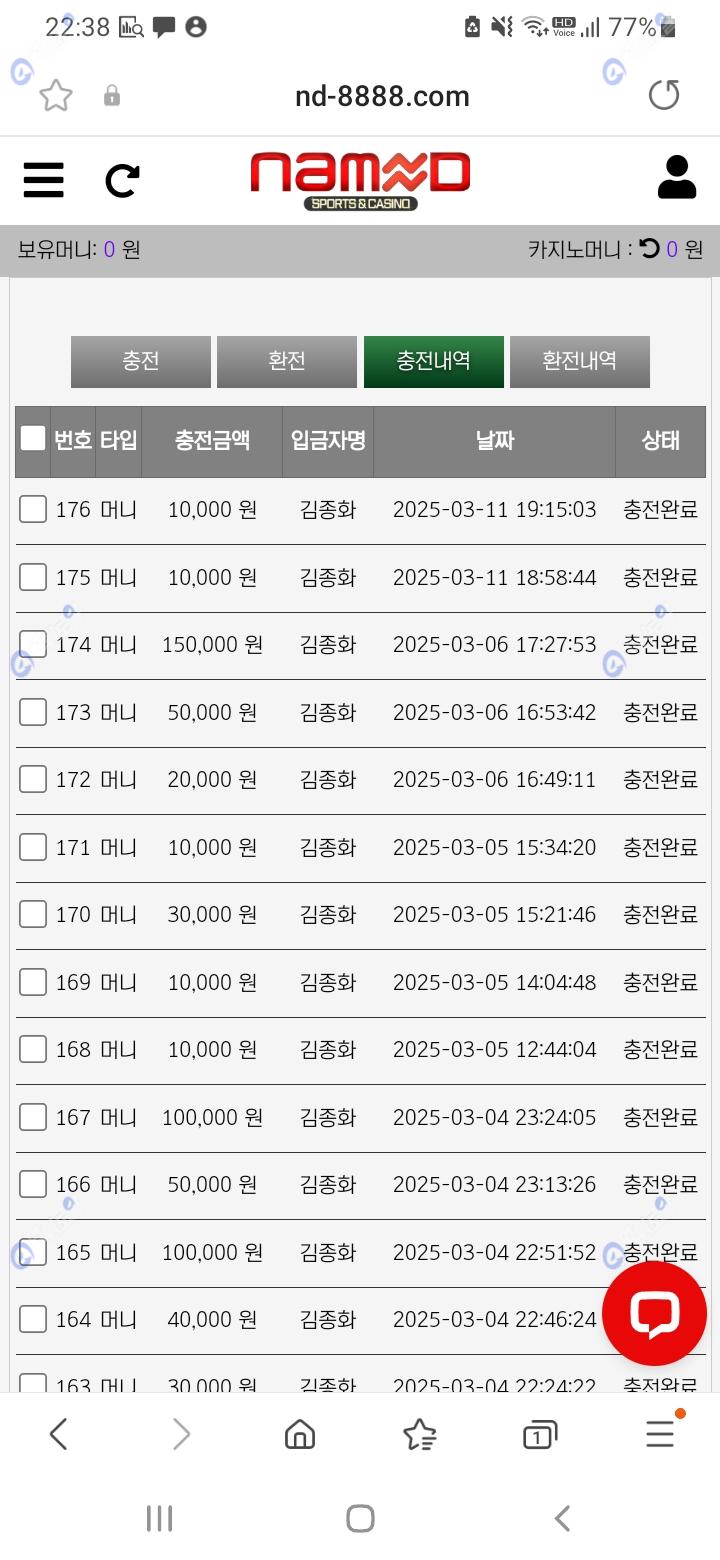
Task: Tick the checkbox for row 176
Action: (x=33, y=509)
